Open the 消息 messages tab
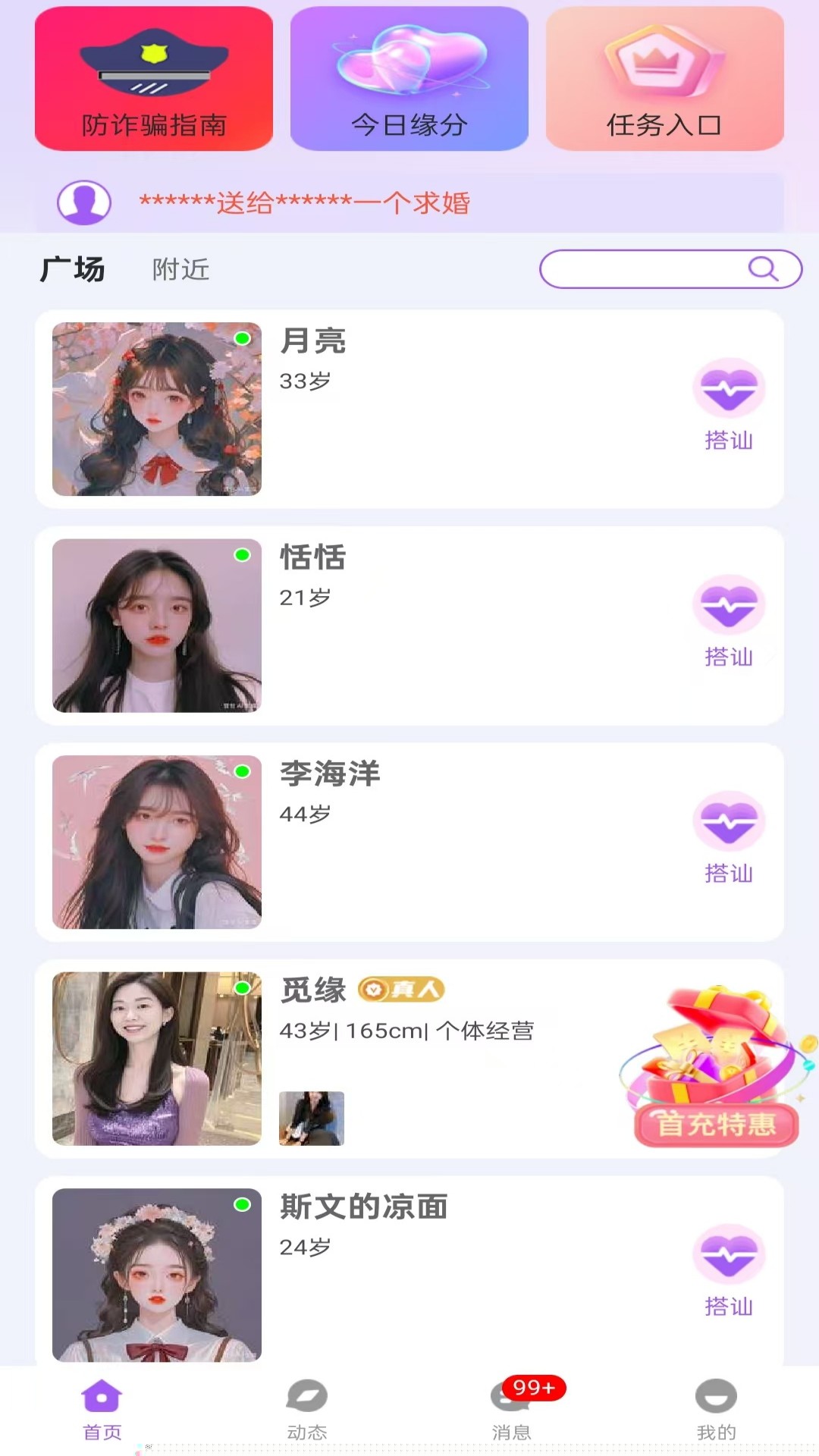The height and width of the screenshot is (1456, 819). click(512, 1409)
